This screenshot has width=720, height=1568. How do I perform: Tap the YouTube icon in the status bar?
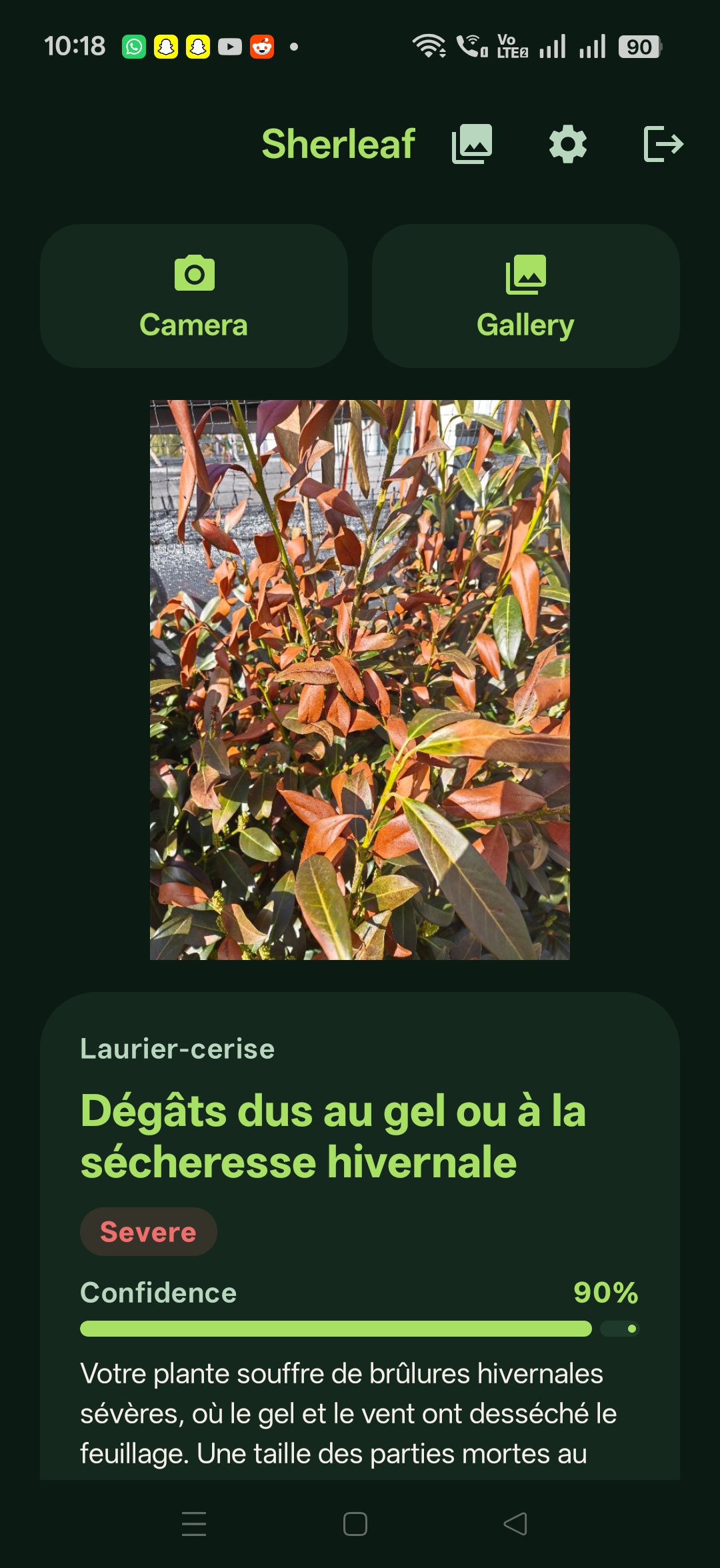(230, 47)
